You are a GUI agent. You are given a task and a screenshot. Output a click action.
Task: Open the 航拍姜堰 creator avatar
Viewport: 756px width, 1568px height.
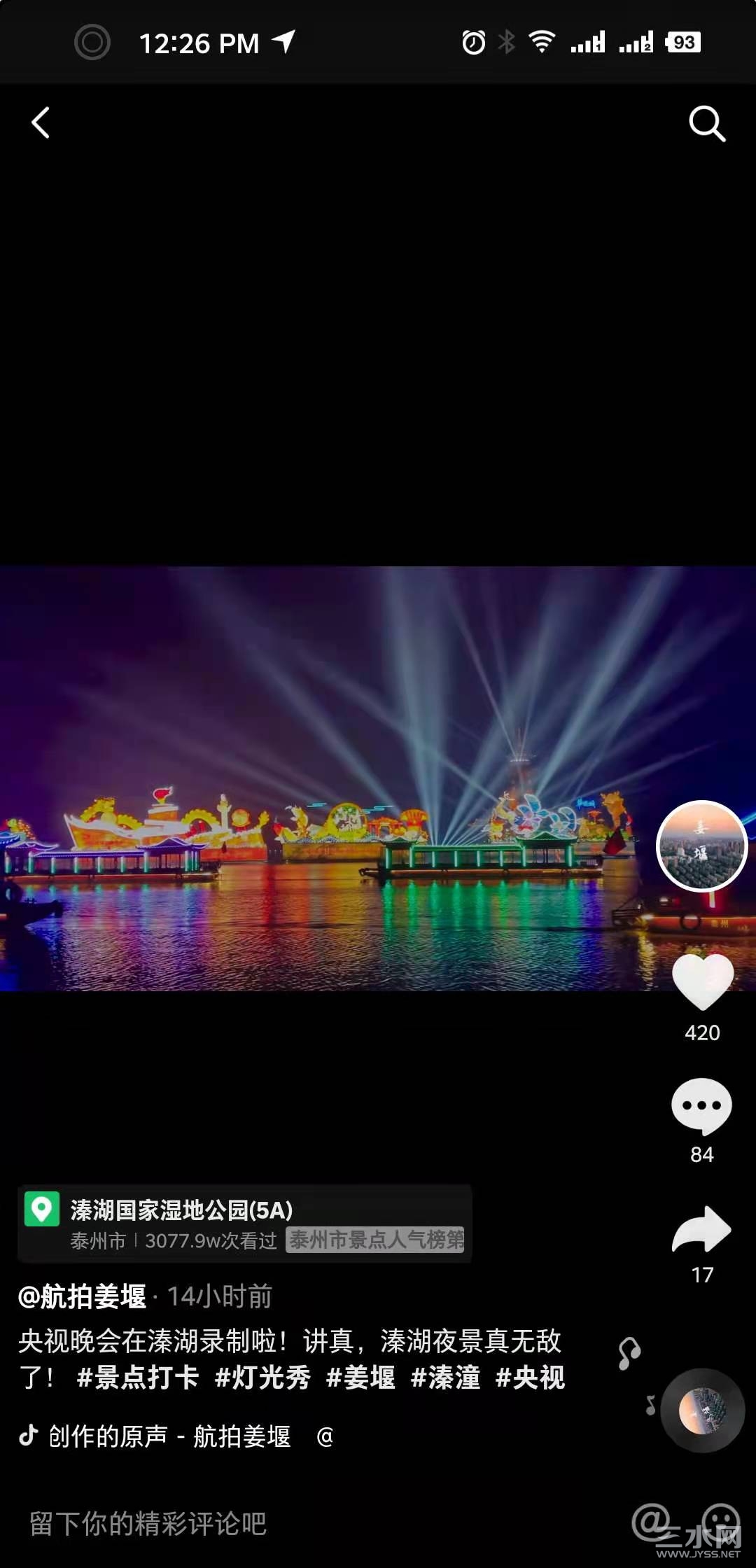pyautogui.click(x=701, y=846)
